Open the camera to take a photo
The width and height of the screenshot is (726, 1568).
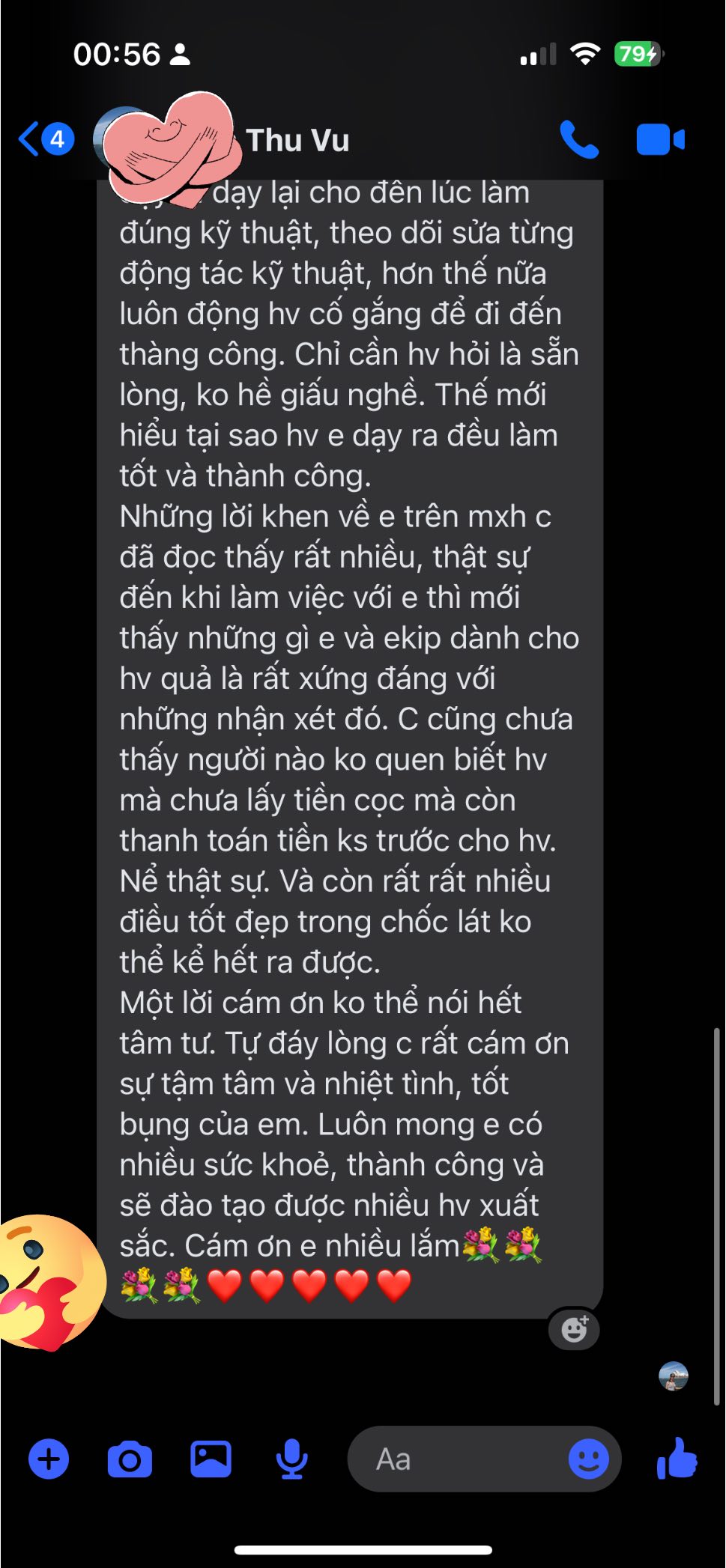coord(130,1459)
